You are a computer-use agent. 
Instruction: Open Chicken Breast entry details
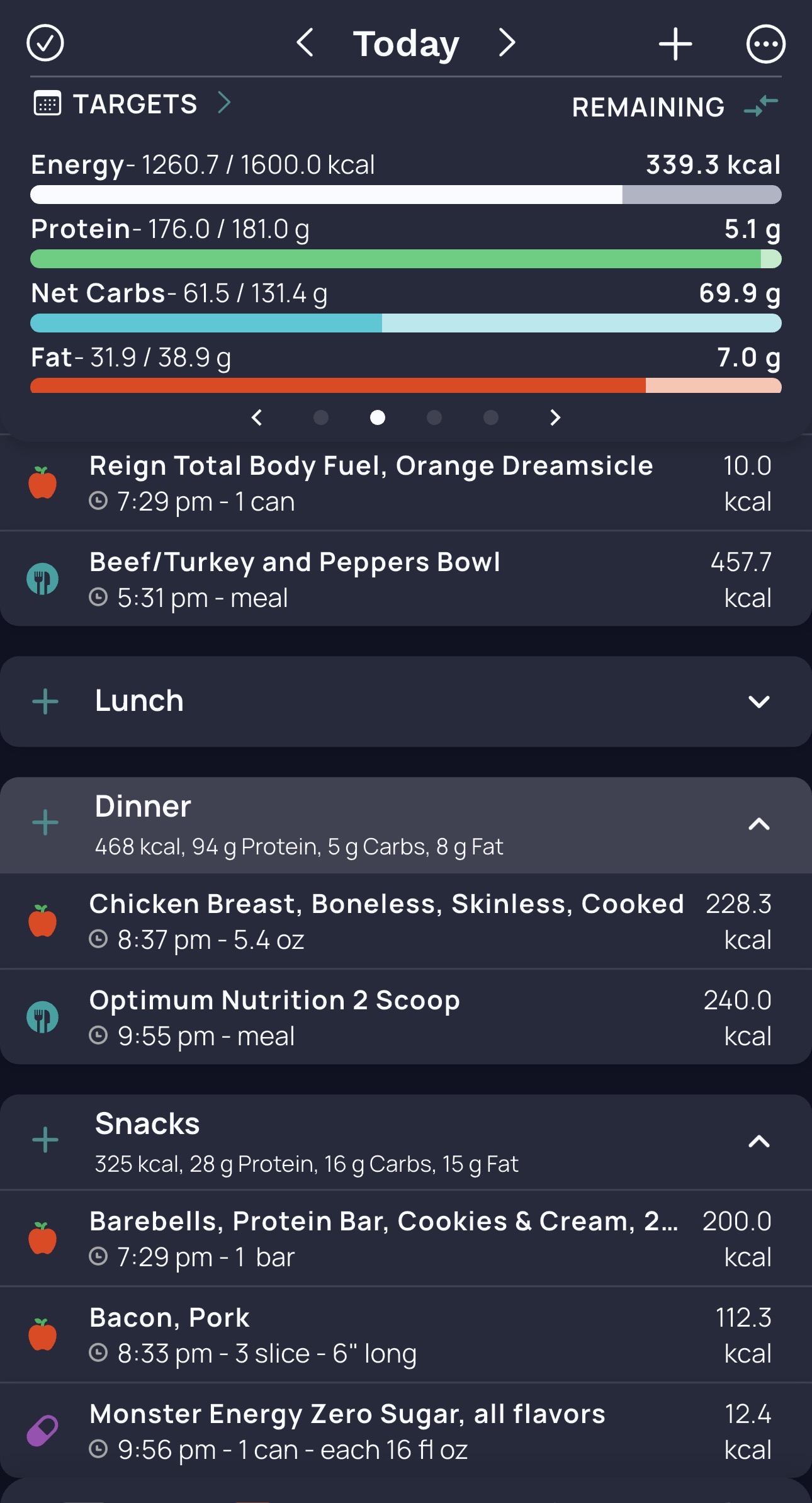pos(385,921)
